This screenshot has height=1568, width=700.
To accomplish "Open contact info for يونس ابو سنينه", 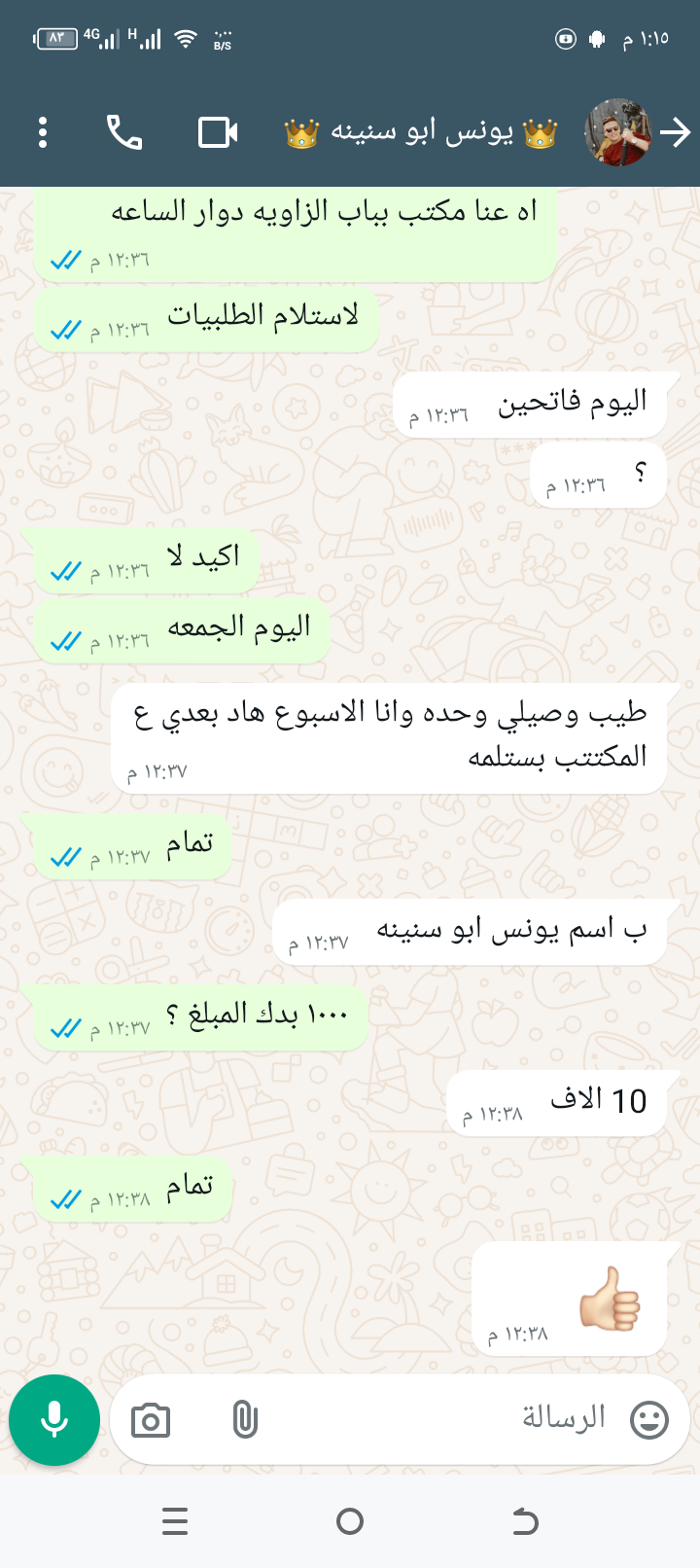I will point(420,132).
